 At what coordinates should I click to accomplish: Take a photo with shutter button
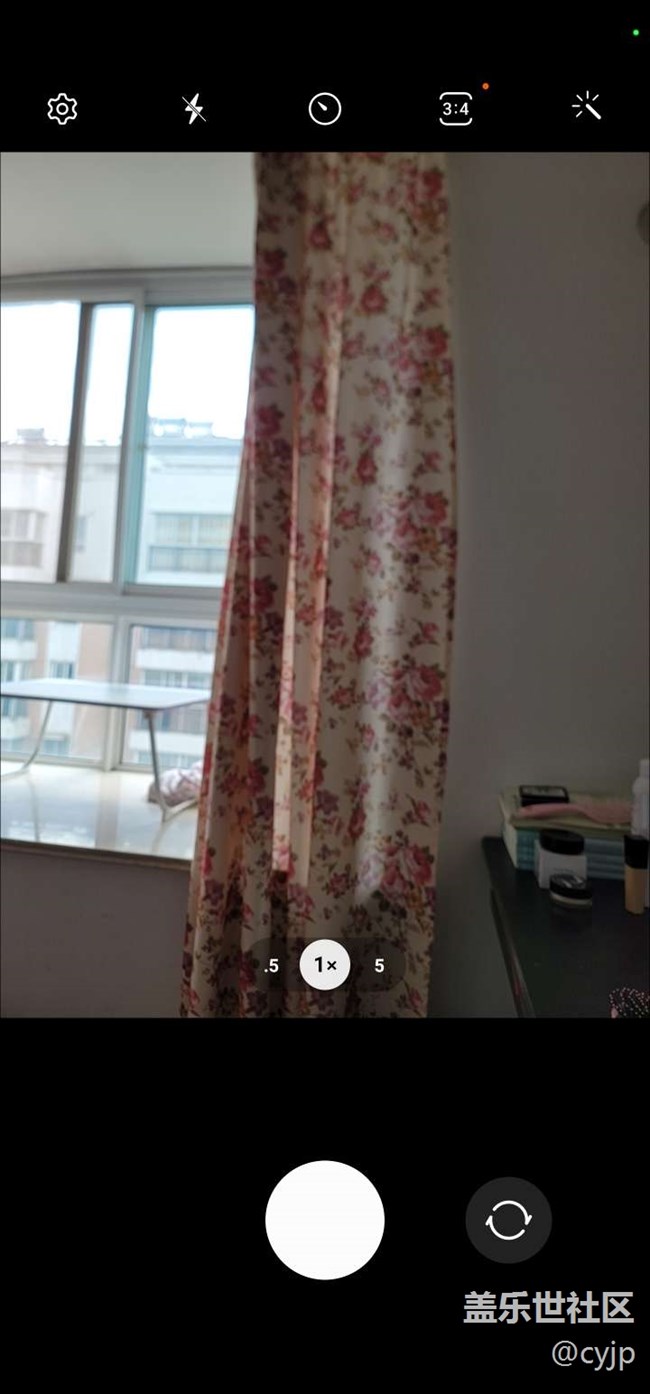325,1220
